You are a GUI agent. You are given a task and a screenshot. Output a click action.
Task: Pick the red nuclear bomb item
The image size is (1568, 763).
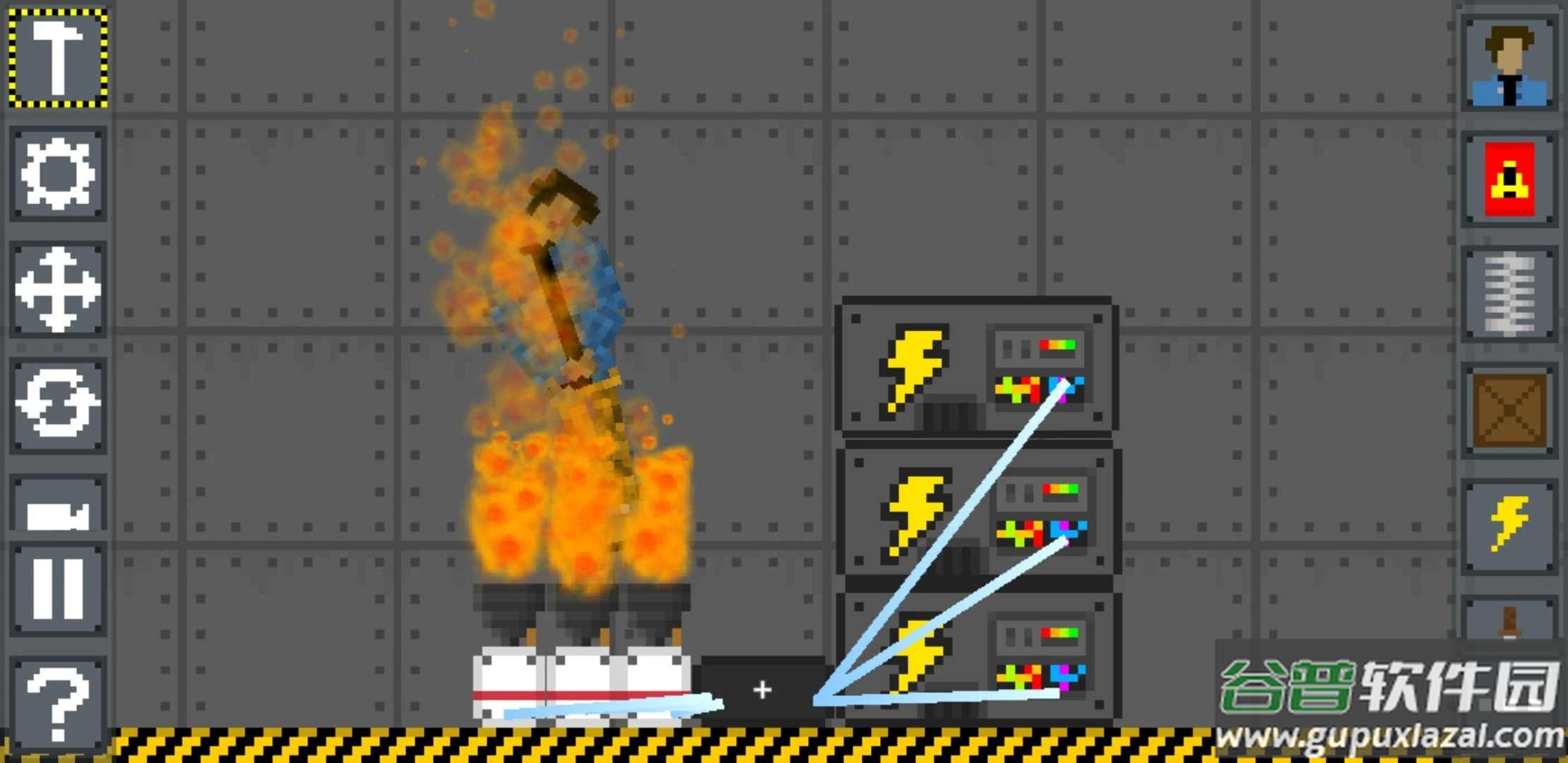pos(1509,179)
